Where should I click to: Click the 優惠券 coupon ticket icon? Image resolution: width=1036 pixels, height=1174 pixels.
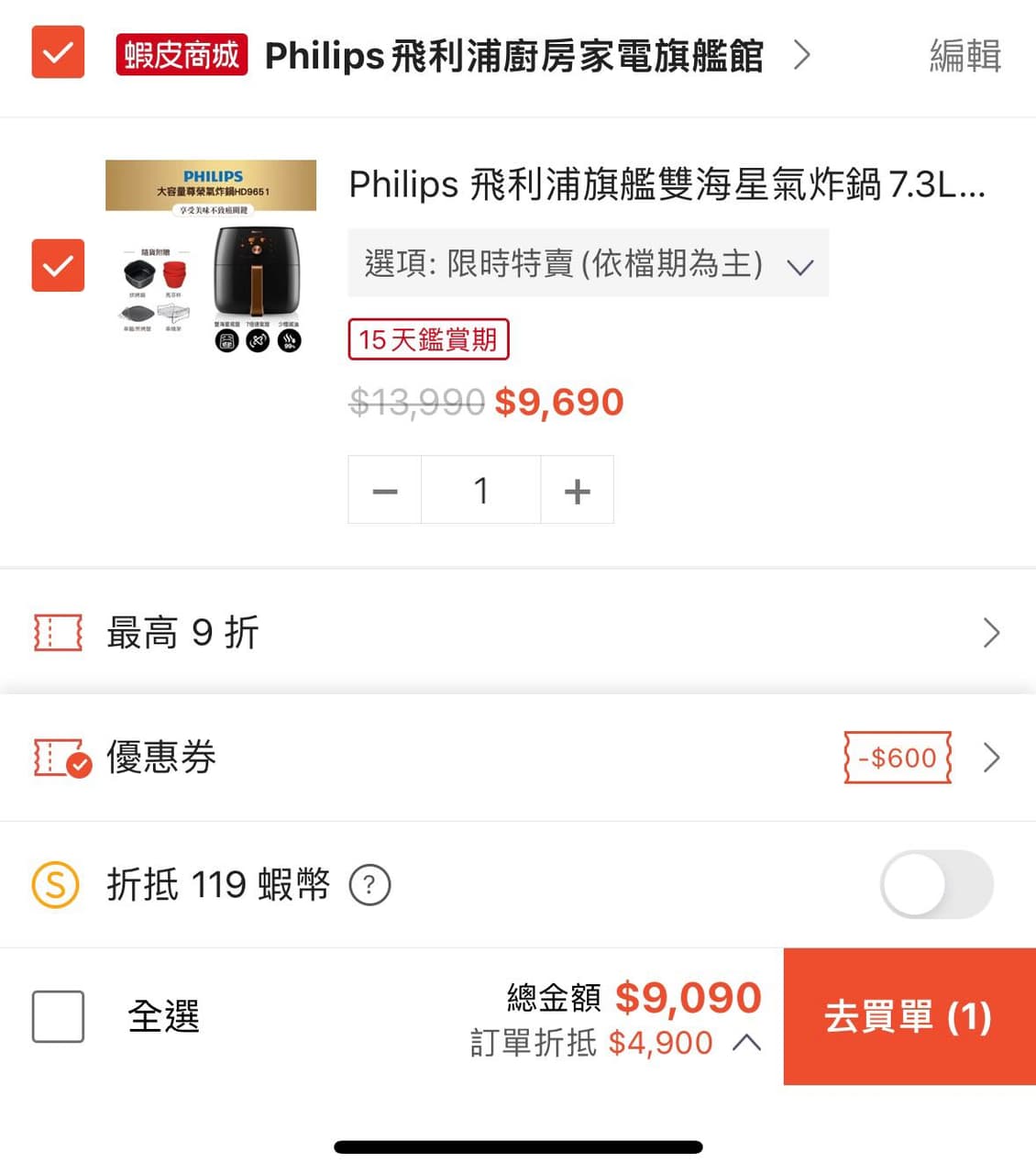pyautogui.click(x=60, y=759)
